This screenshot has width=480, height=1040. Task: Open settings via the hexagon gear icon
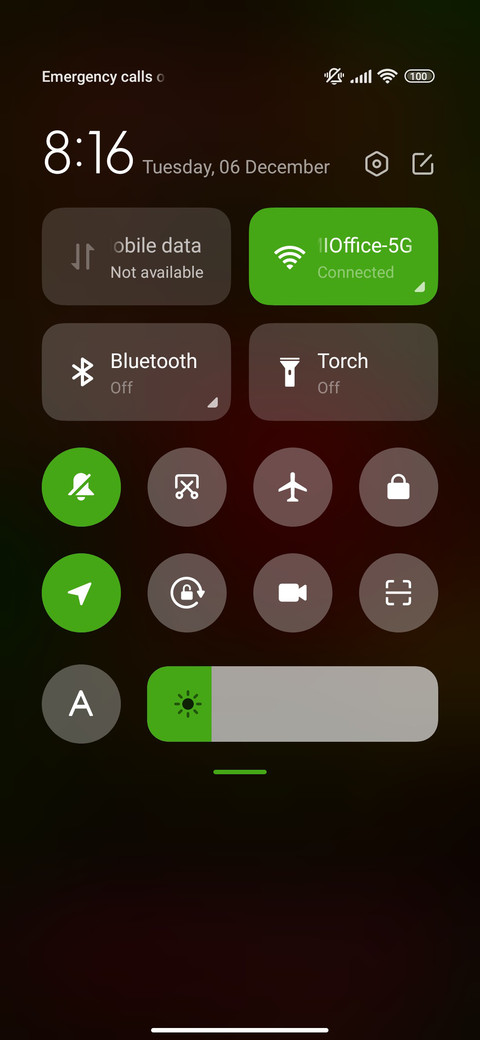[x=377, y=164]
